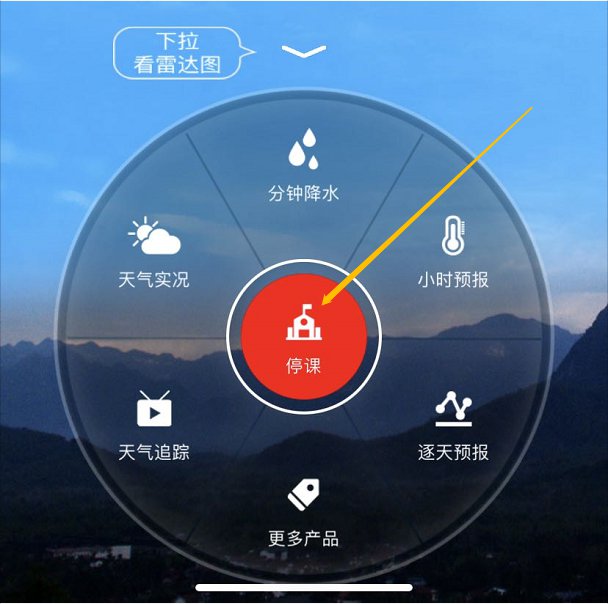Open 逐天预报 daily forecast

453,425
